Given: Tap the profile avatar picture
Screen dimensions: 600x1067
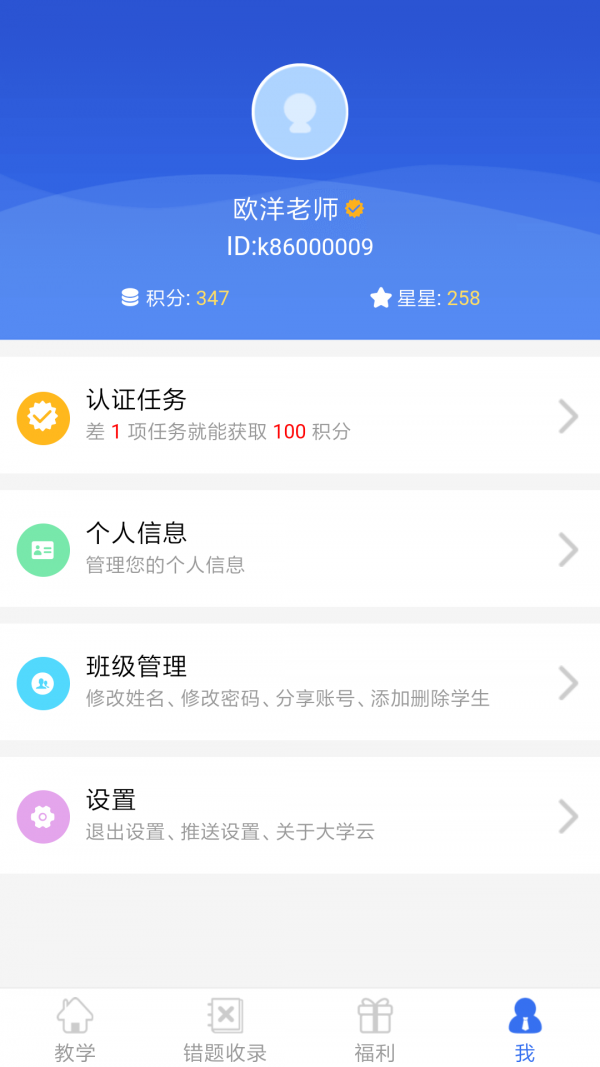Looking at the screenshot, I should point(300,112).
